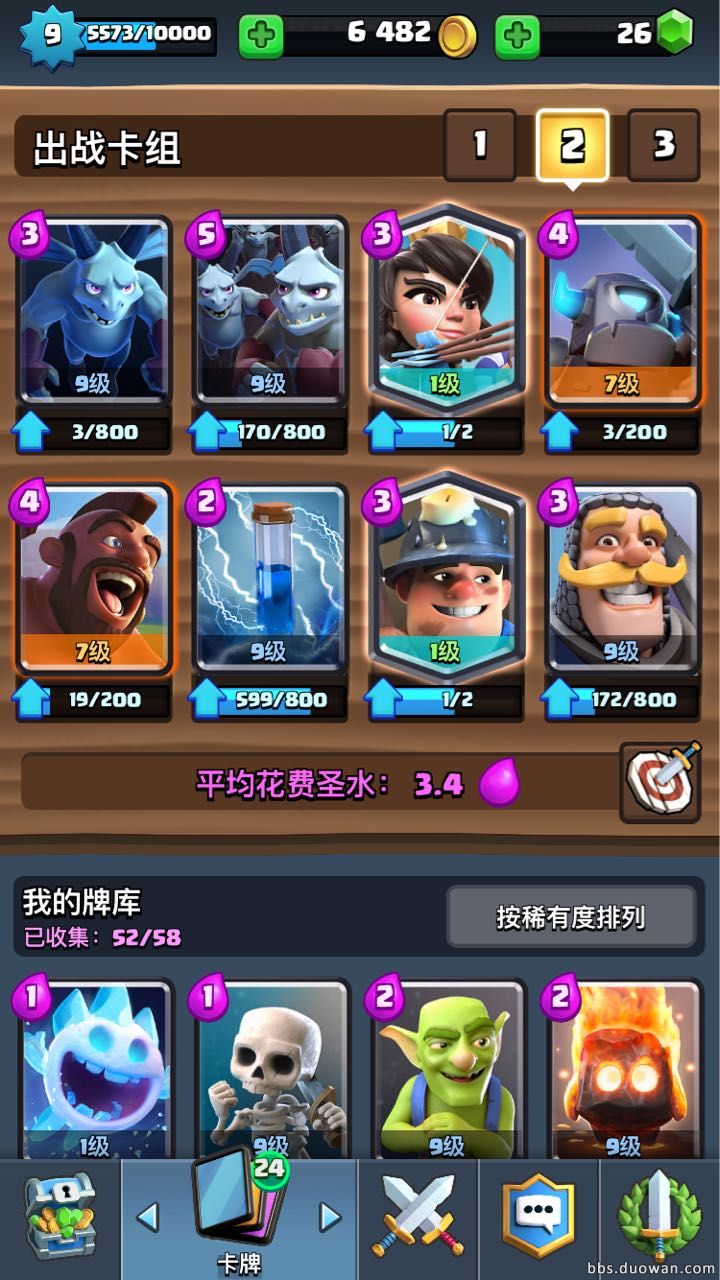
Task: Switch to battle deck 1
Action: pyautogui.click(x=479, y=146)
